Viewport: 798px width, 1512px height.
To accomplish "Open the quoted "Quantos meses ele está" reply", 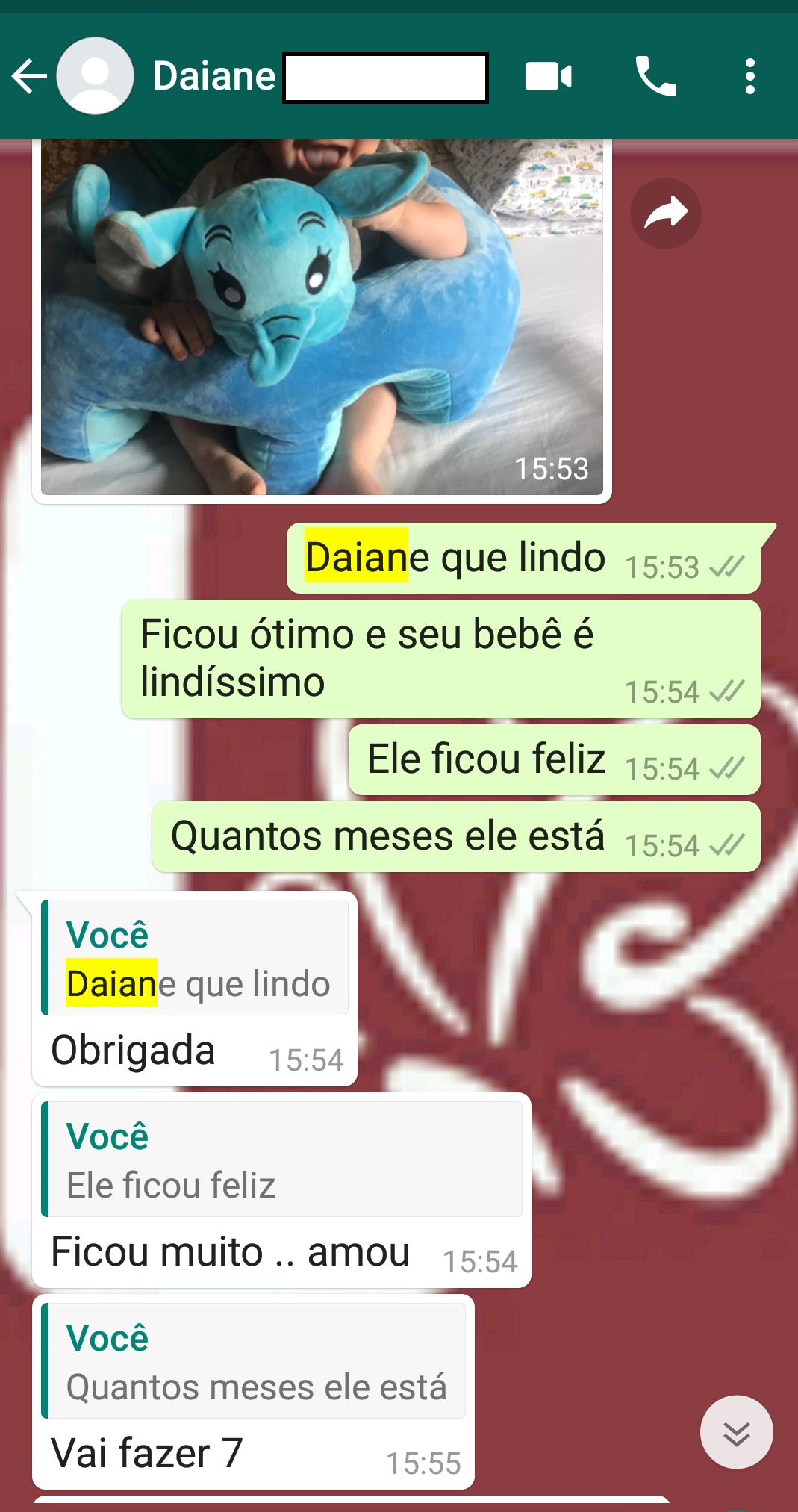I will (254, 1362).
